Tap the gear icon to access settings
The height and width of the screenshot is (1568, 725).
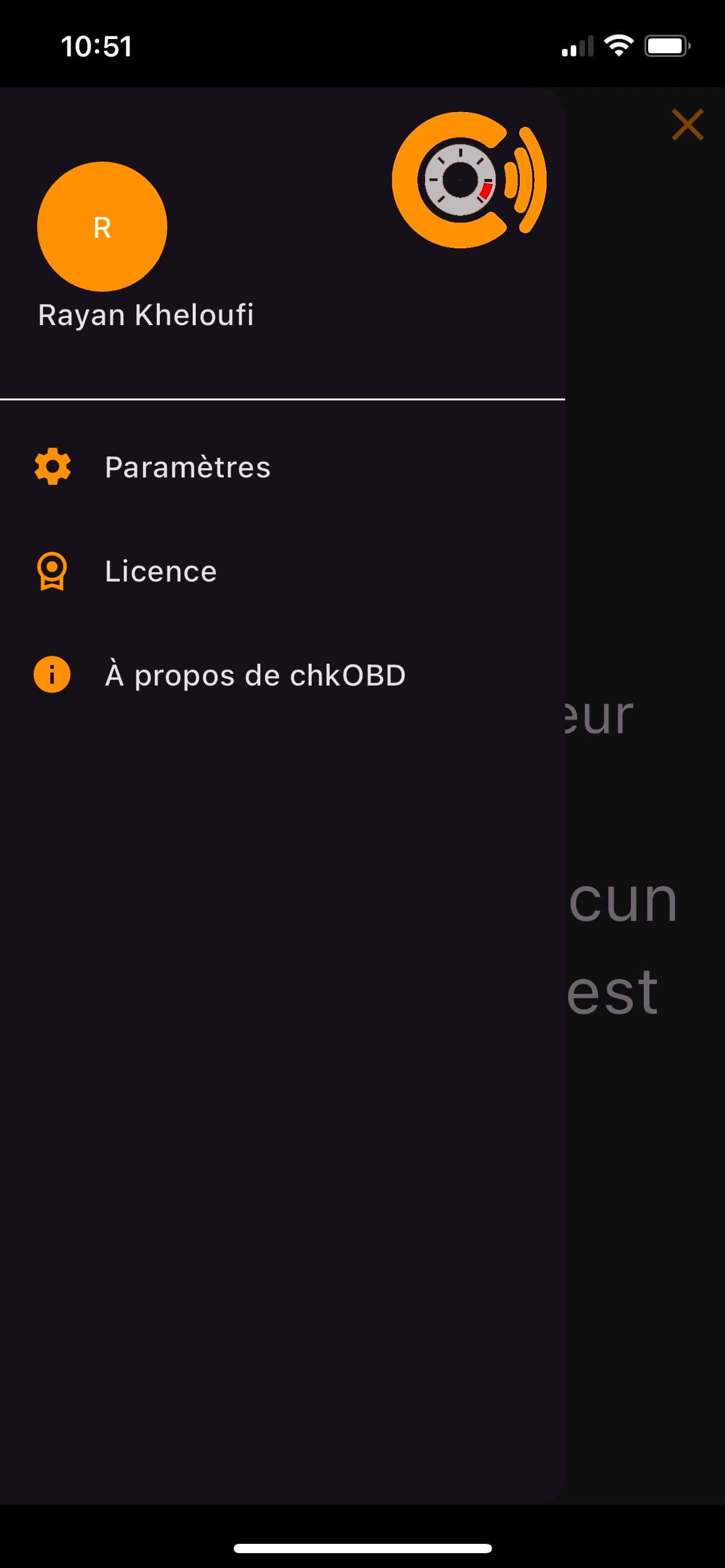pyautogui.click(x=52, y=466)
